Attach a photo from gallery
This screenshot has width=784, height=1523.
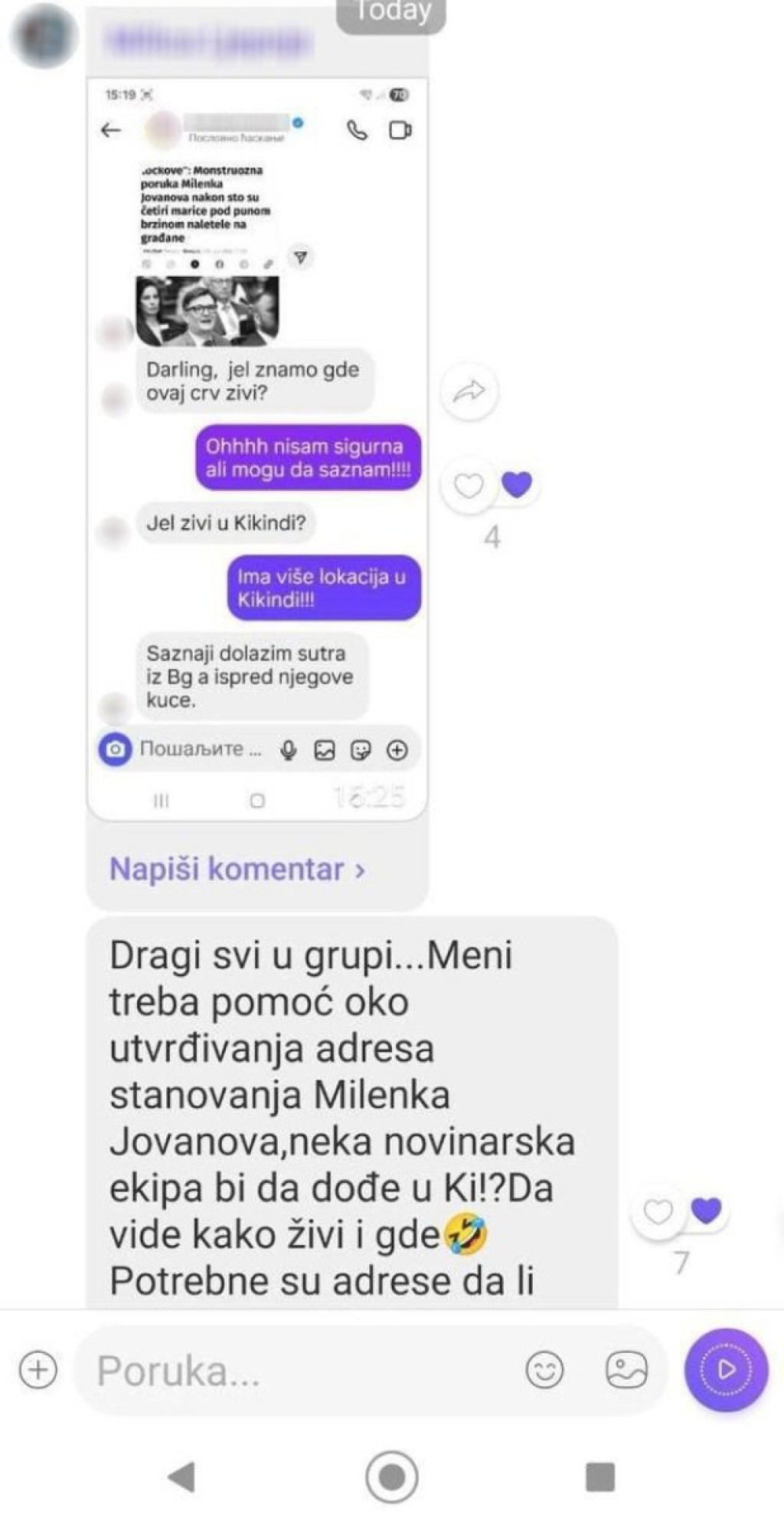pos(626,1370)
